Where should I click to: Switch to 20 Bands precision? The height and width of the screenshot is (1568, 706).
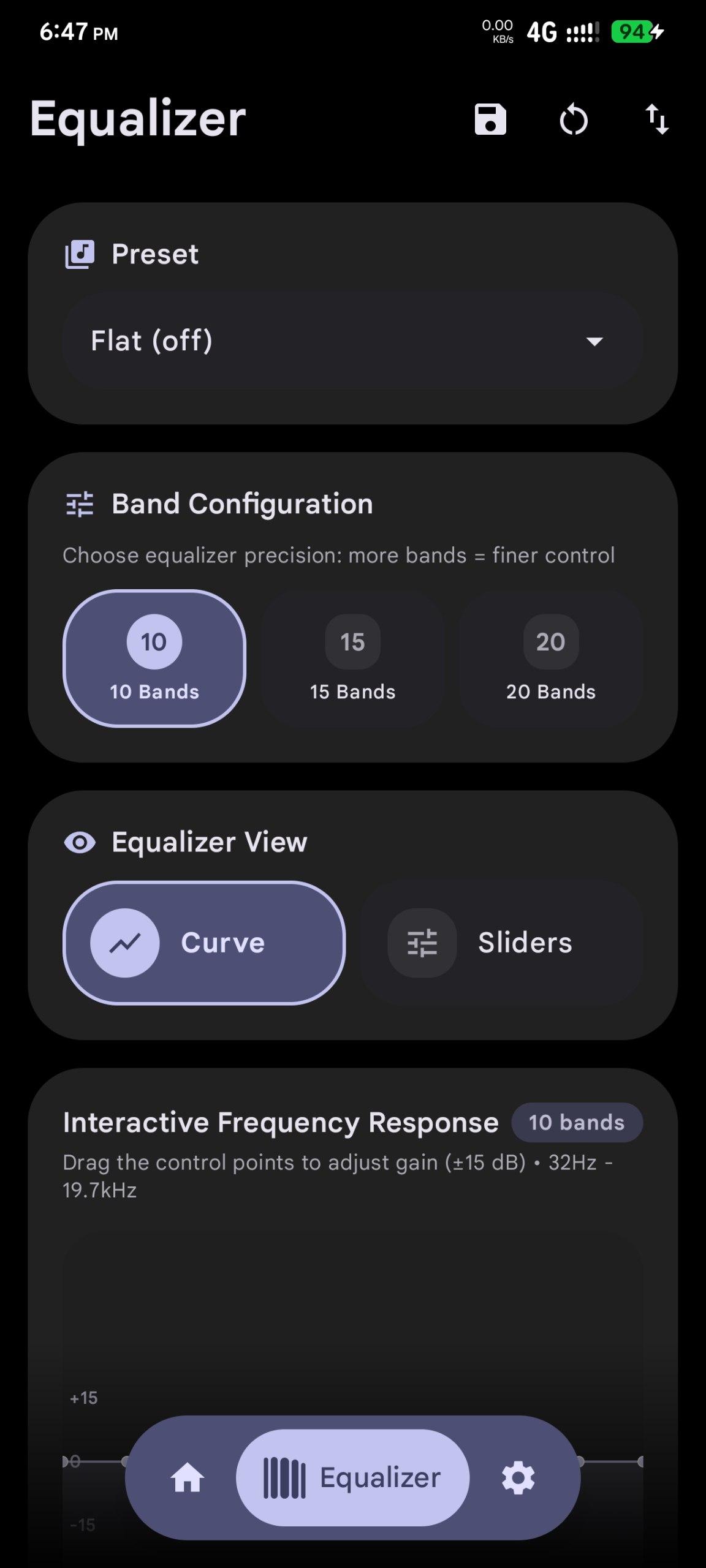click(550, 658)
